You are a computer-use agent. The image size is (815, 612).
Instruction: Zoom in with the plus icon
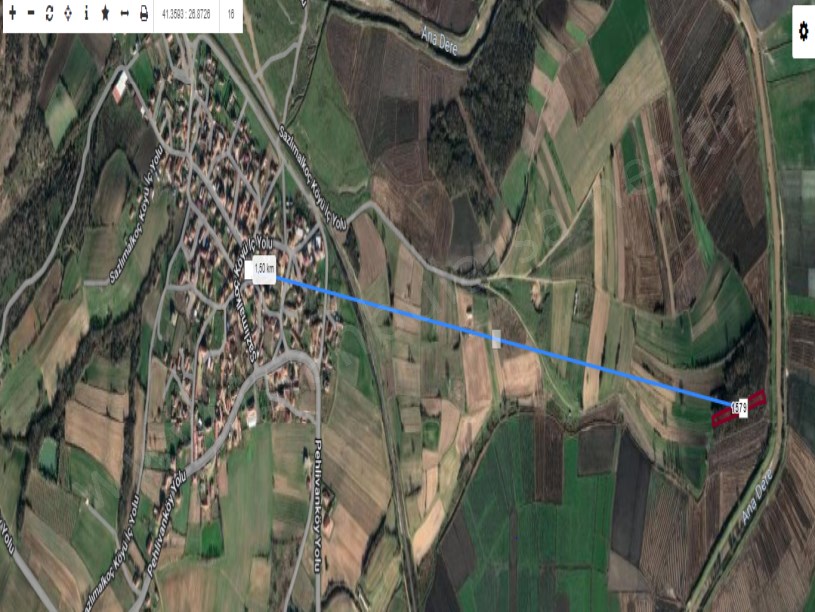[13, 14]
